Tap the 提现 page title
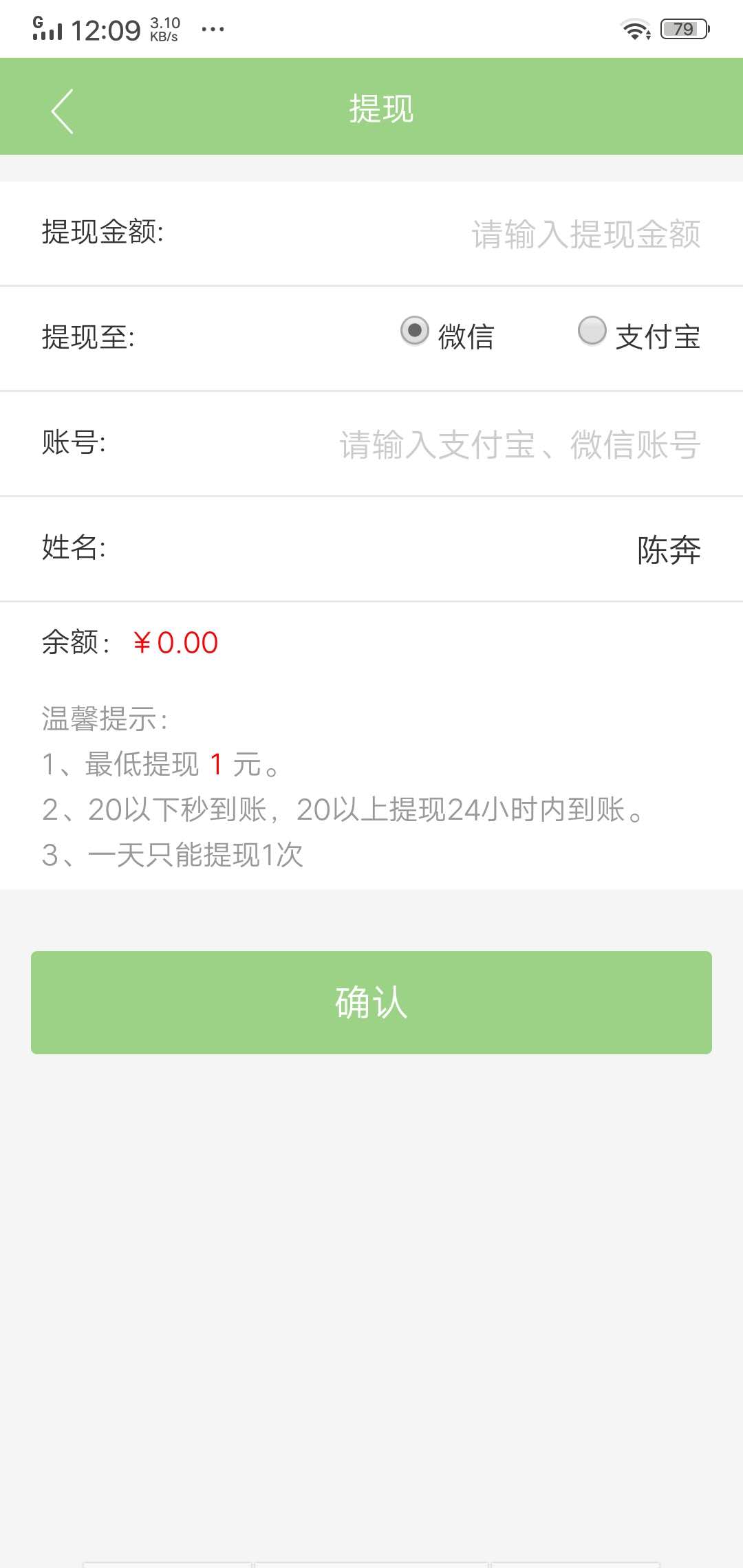 [x=380, y=109]
